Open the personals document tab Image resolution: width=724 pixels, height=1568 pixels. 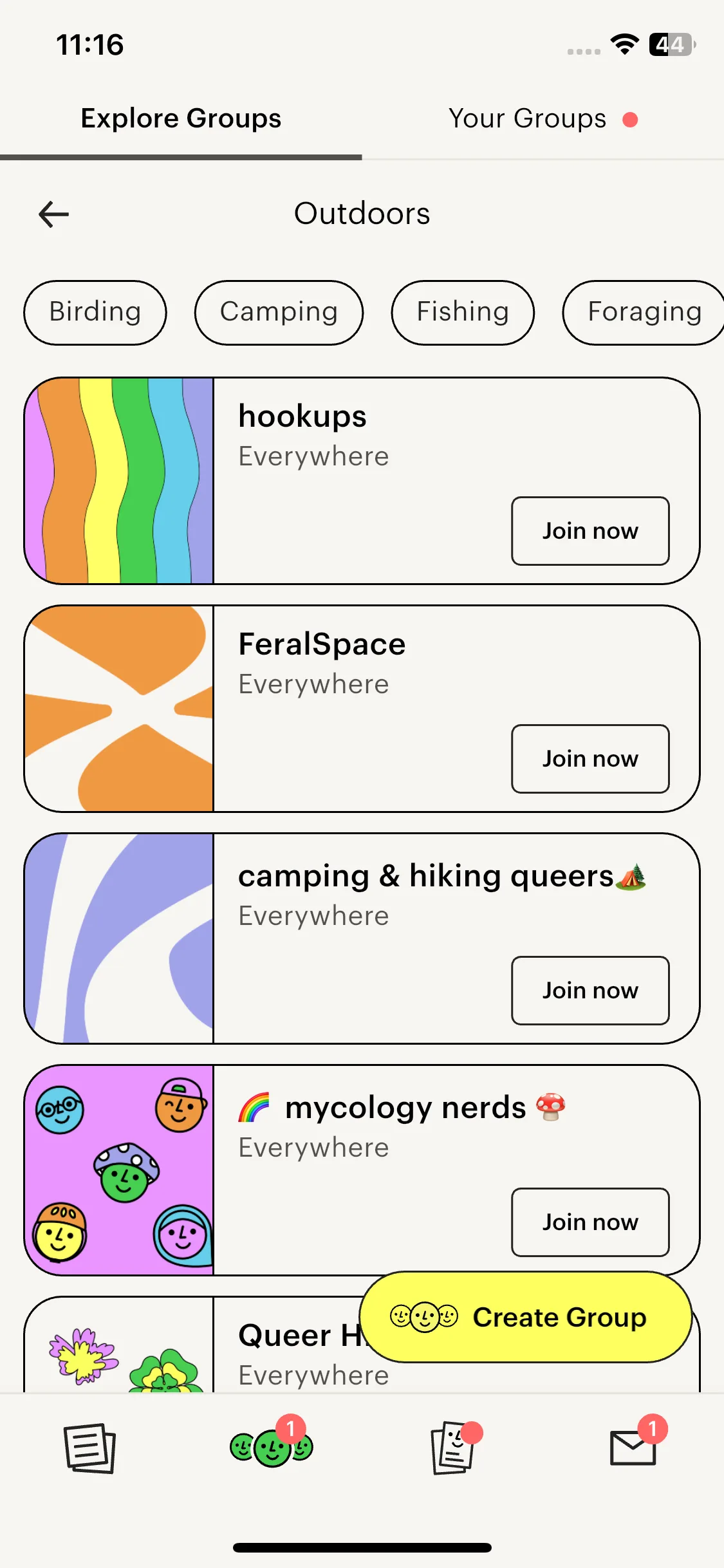coord(454,1448)
